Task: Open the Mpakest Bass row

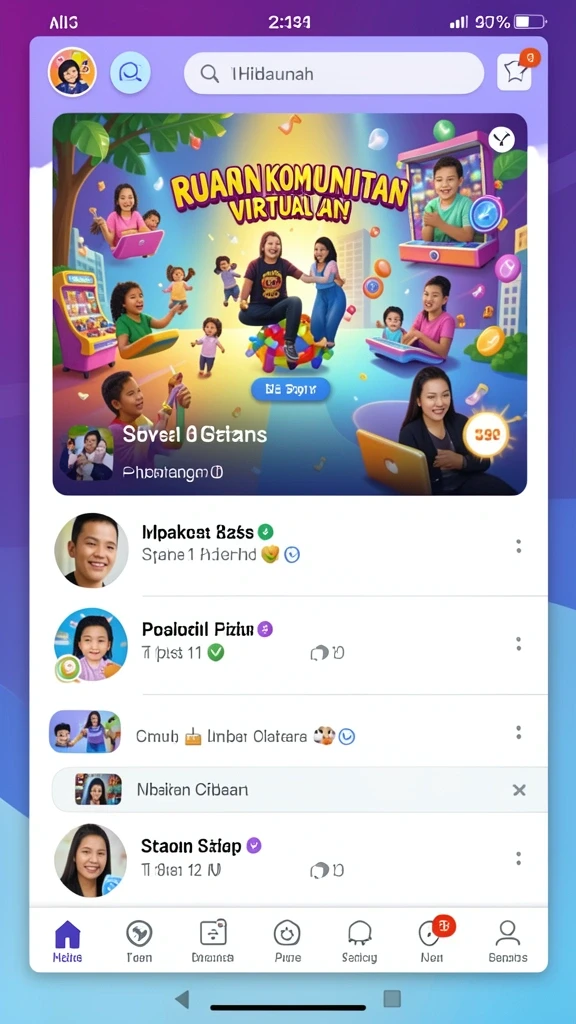Action: (x=288, y=549)
